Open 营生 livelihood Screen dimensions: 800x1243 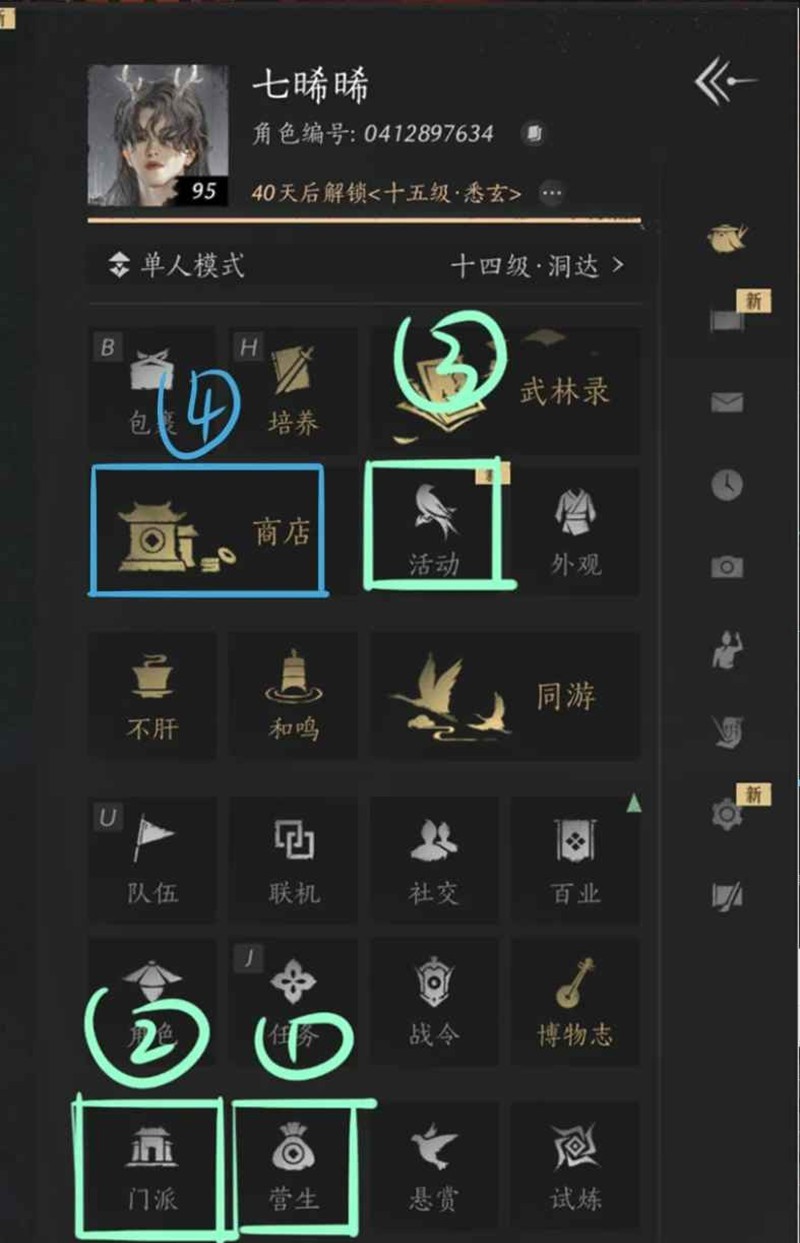click(x=292, y=1165)
